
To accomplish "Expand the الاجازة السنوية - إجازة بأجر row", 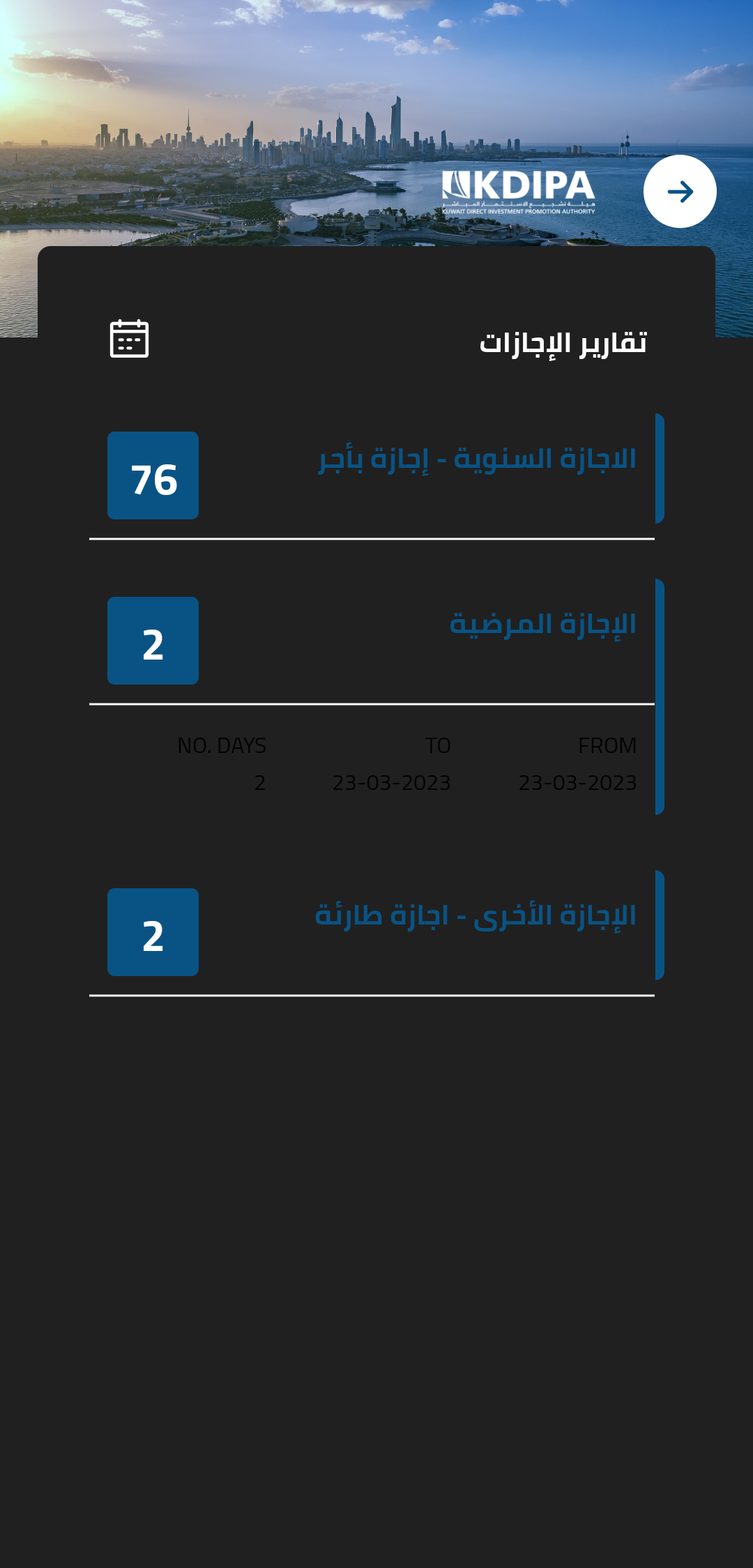I will click(x=376, y=476).
